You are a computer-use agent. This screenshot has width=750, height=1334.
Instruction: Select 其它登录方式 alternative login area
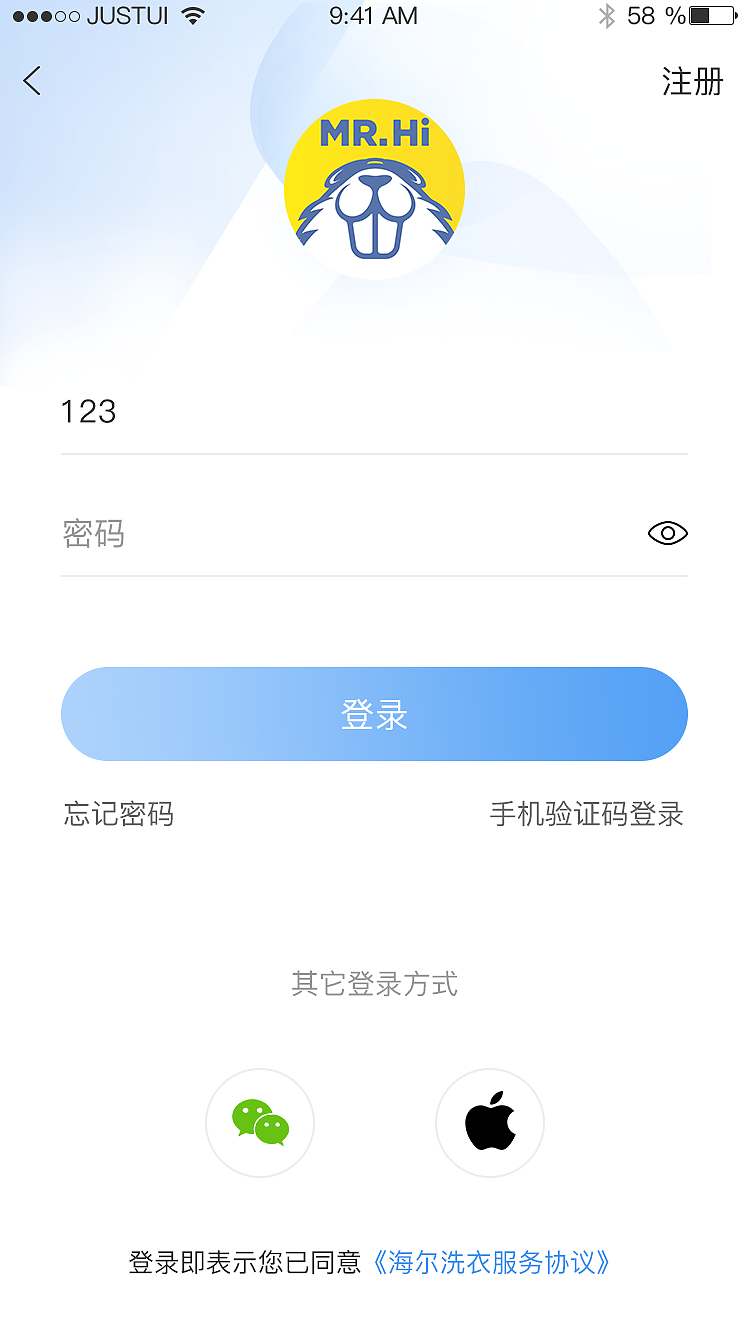374,984
